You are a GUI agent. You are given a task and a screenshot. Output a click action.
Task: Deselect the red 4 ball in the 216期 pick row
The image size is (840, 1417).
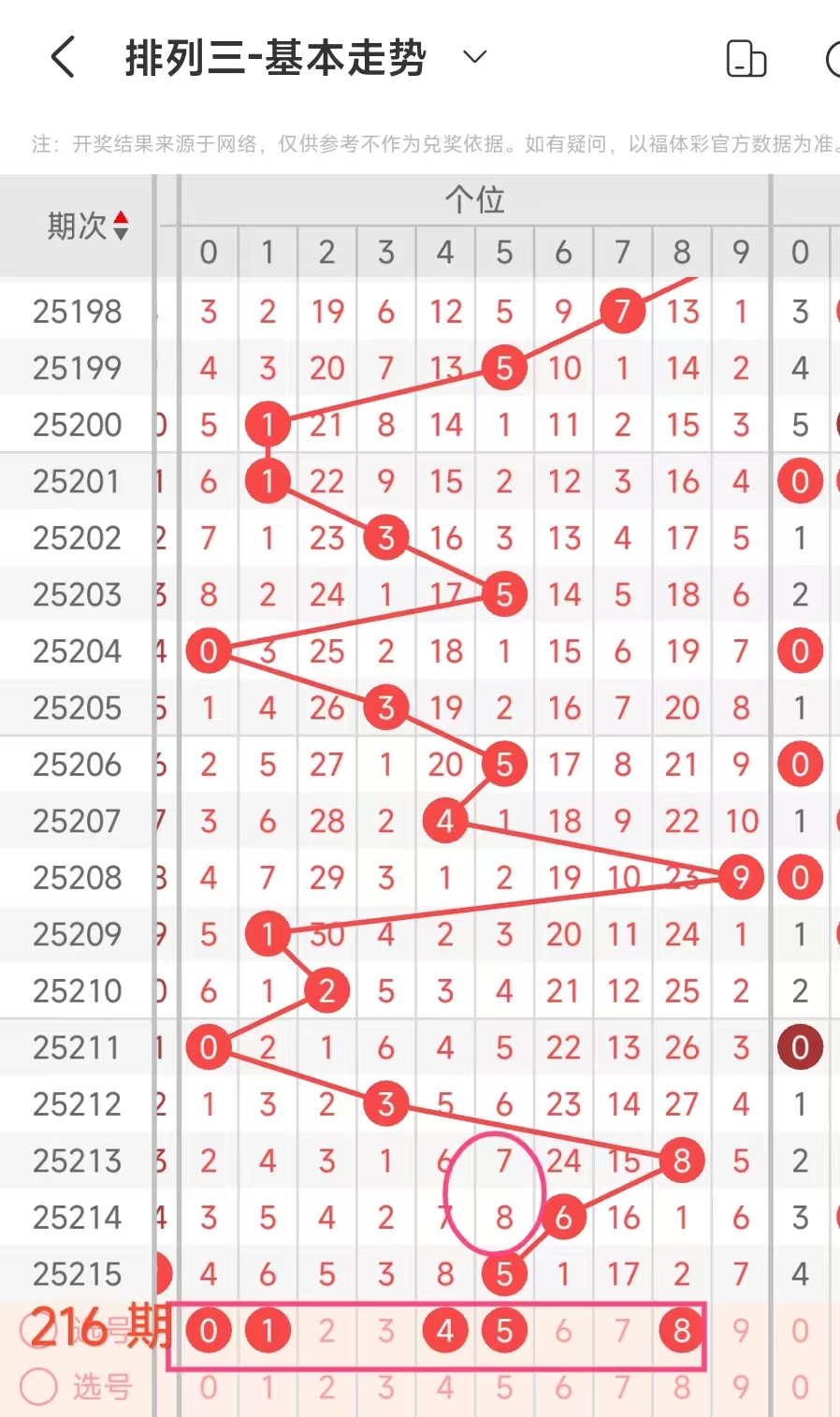(445, 1330)
